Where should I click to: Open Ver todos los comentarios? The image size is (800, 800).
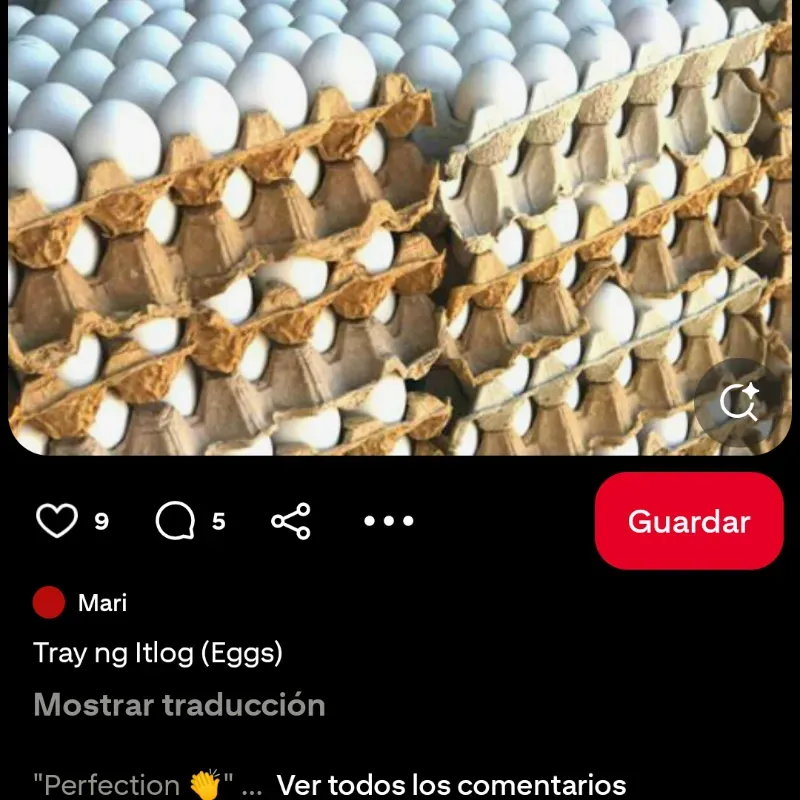[x=451, y=785]
